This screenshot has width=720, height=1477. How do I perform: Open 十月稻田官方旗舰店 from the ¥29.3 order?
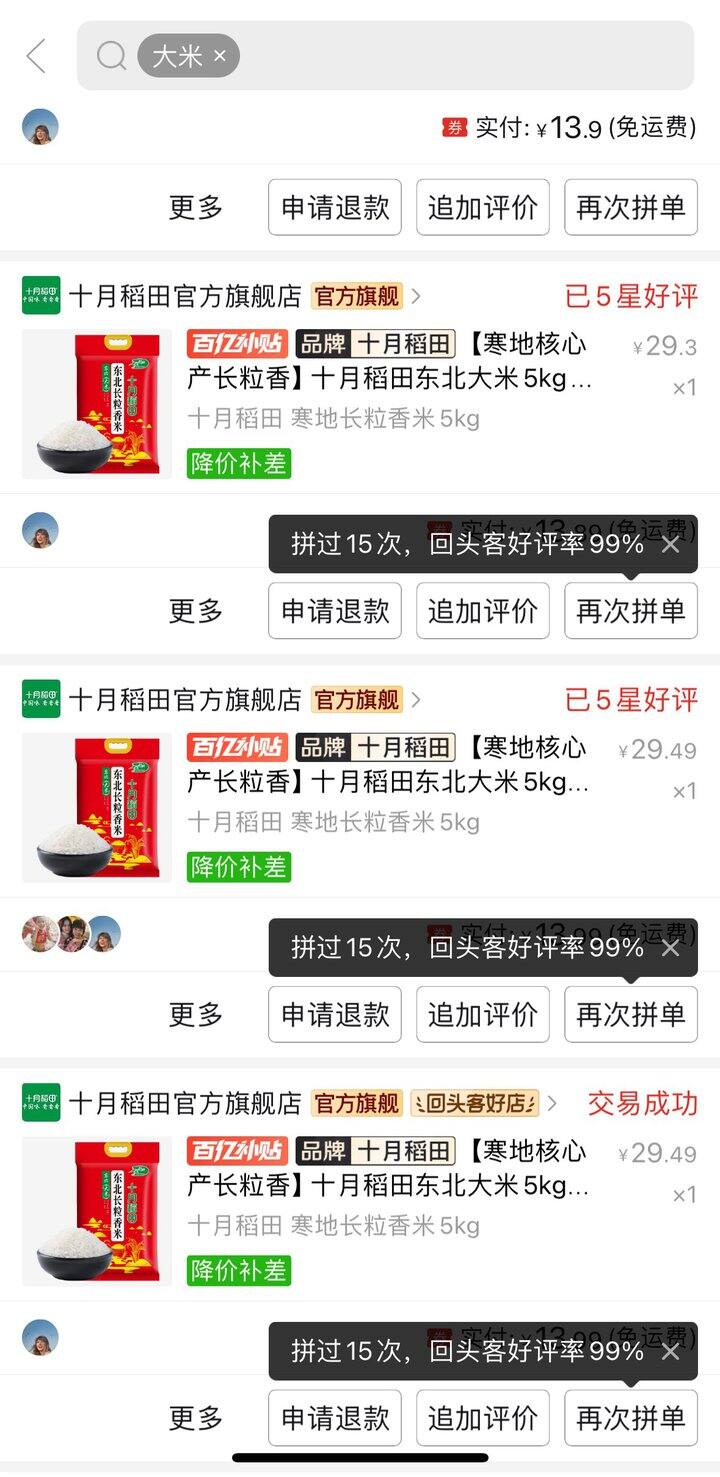click(185, 296)
